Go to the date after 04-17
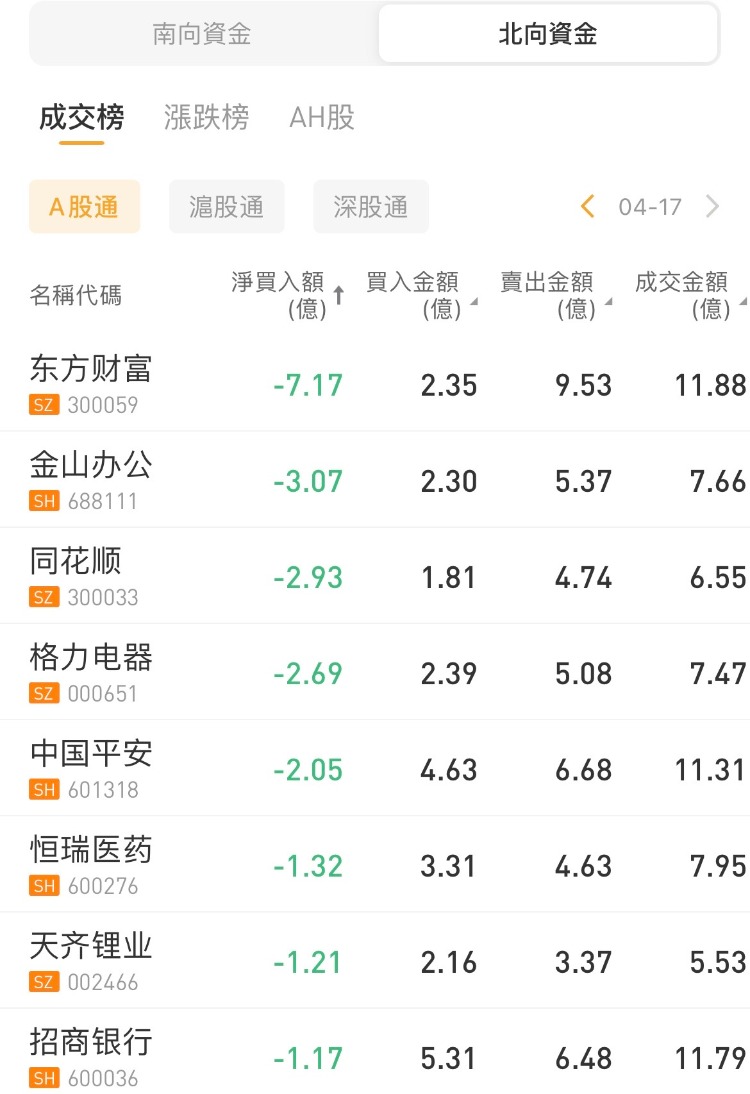This screenshot has height=1094, width=750. tap(712, 207)
